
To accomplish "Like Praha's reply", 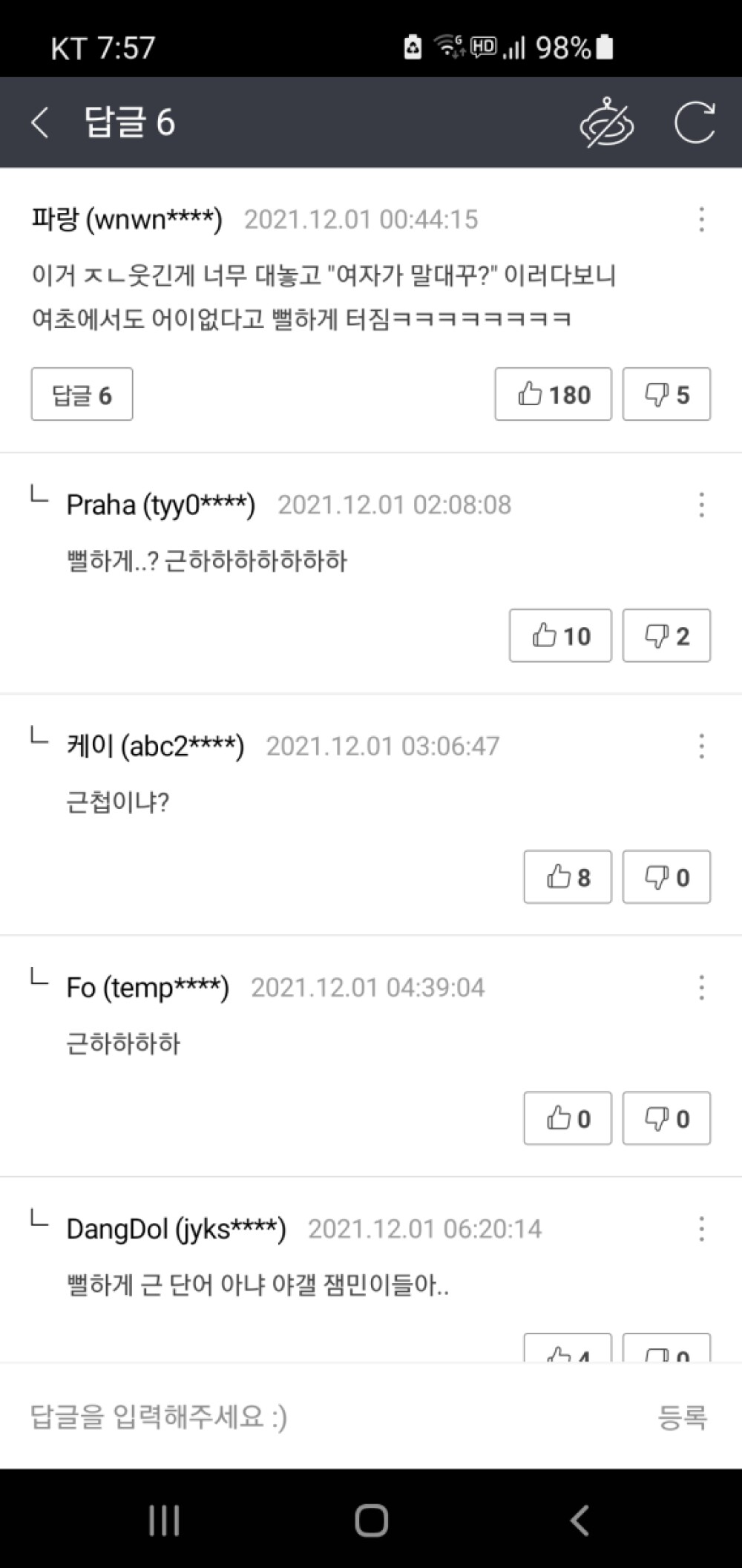I will [560, 635].
